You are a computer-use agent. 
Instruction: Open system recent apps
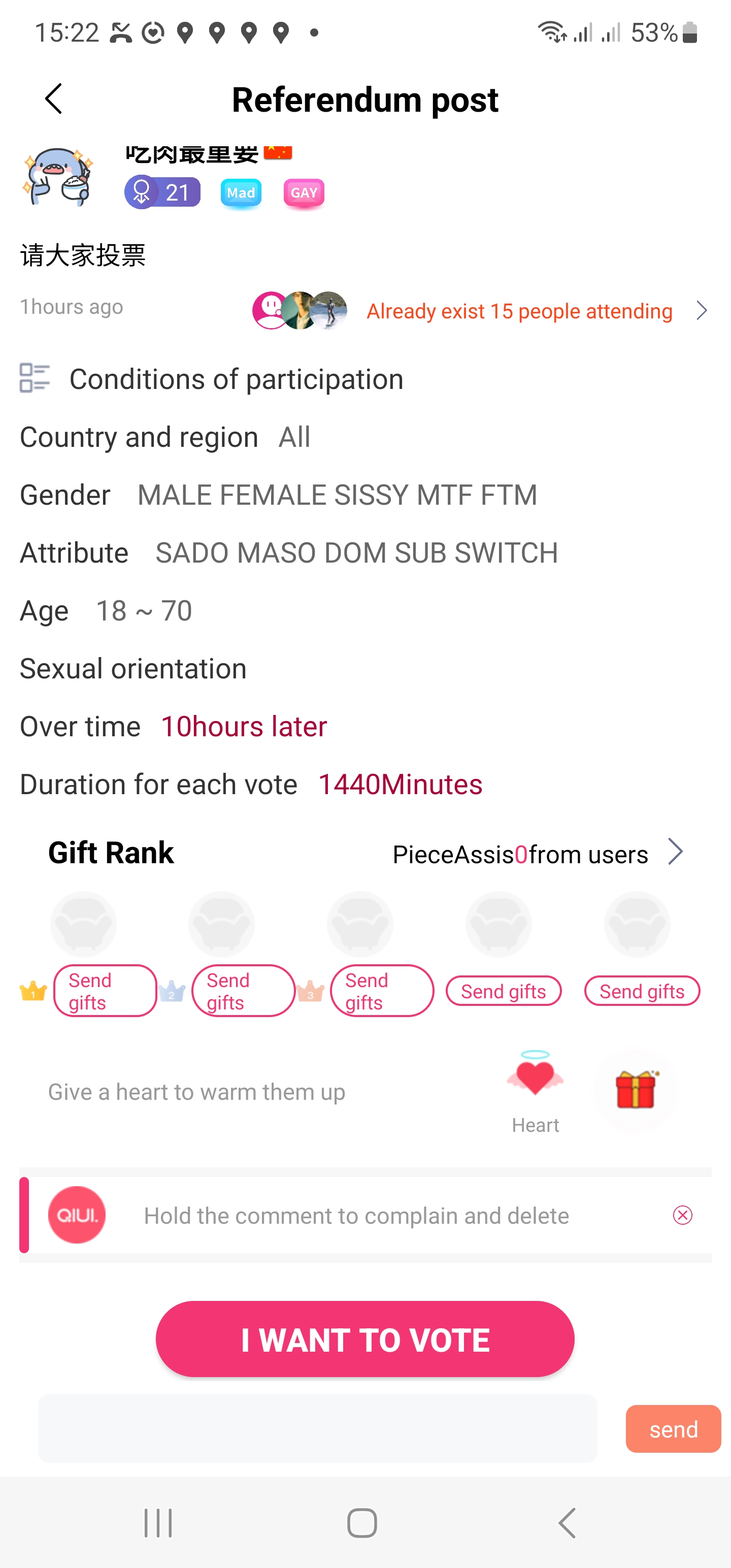[x=158, y=1523]
